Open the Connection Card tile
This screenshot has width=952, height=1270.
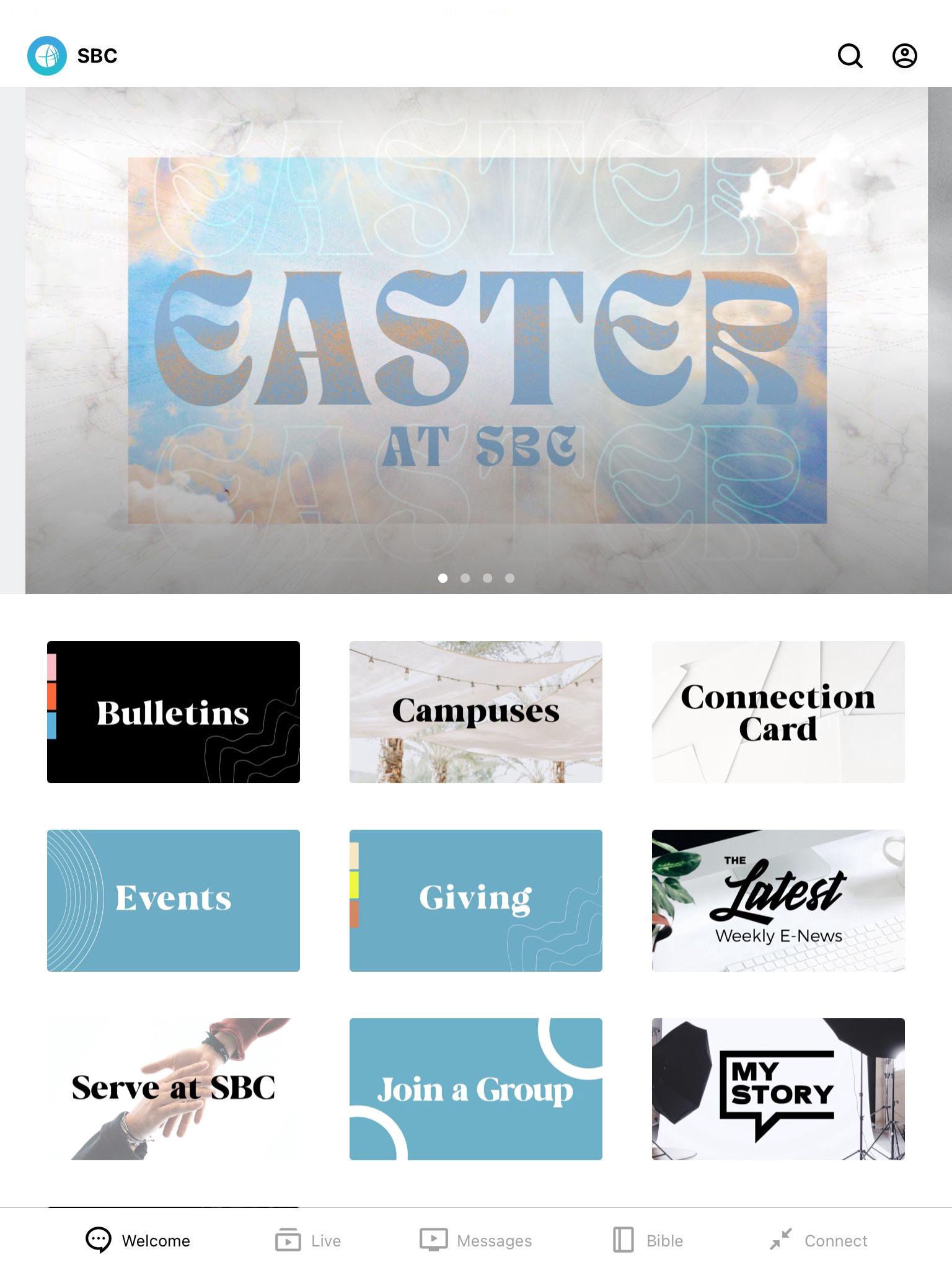[x=778, y=712]
